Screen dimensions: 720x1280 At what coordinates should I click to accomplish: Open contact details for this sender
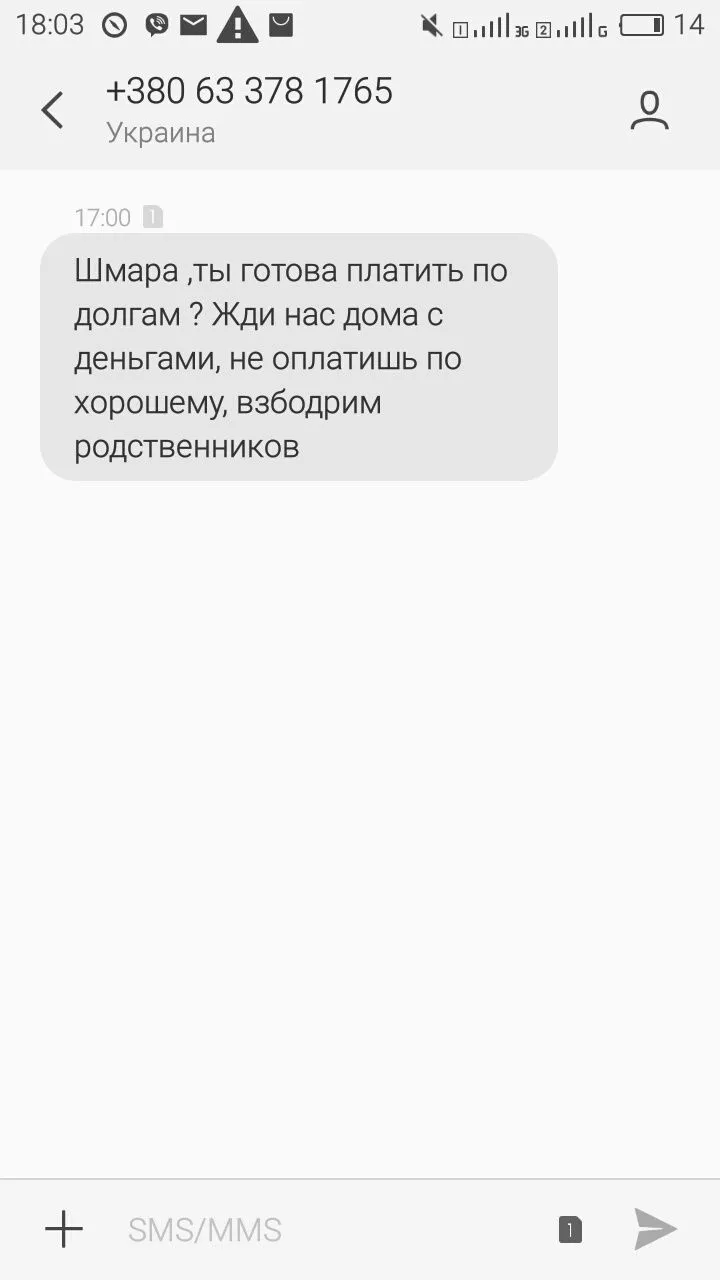point(649,110)
